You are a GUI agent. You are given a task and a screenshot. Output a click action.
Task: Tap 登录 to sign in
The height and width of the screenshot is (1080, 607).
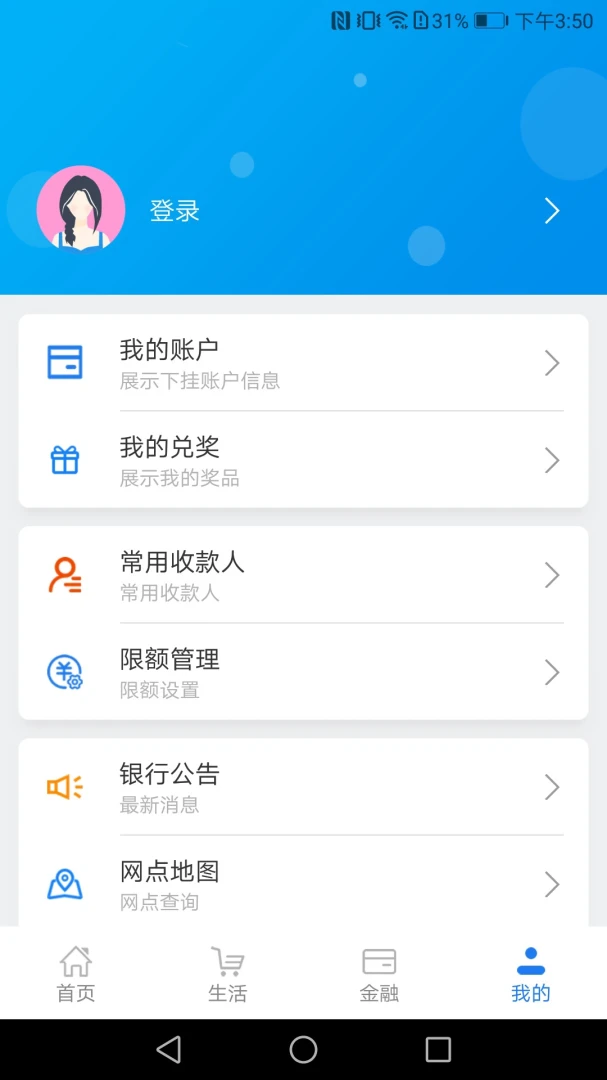point(175,211)
